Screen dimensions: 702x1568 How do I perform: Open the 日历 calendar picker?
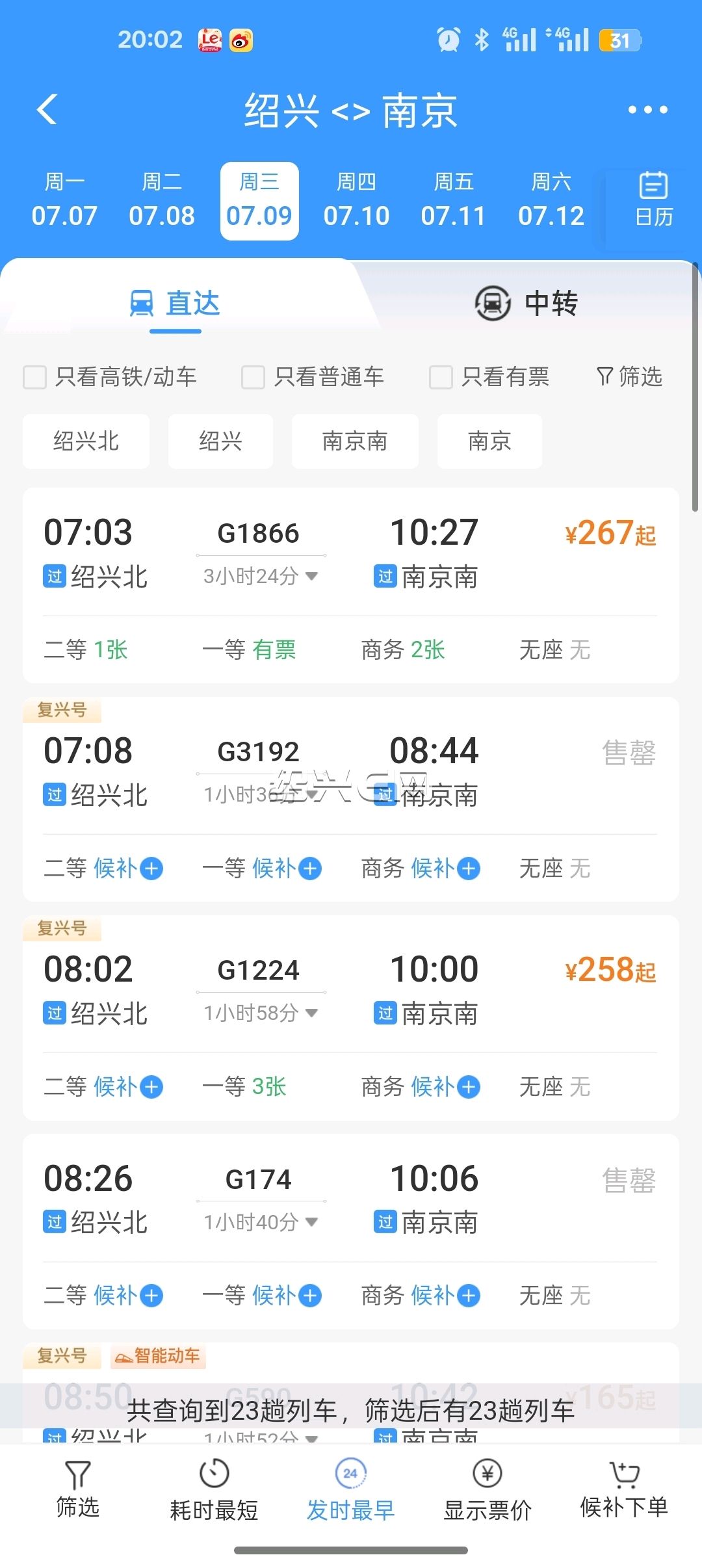coord(653,200)
